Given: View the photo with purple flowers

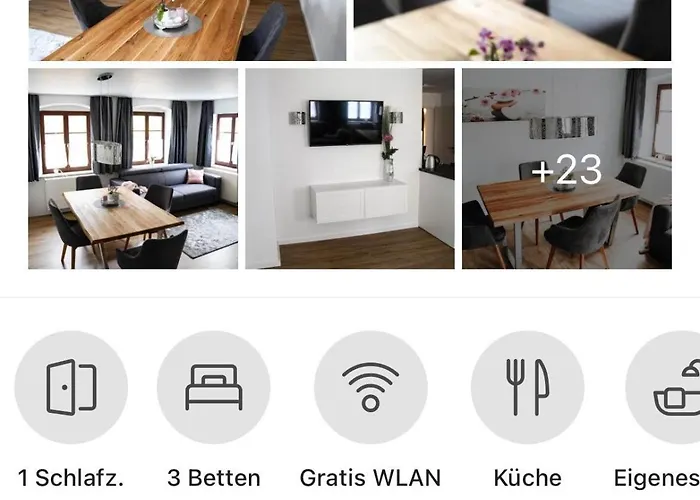Looking at the screenshot, I should point(512,30).
